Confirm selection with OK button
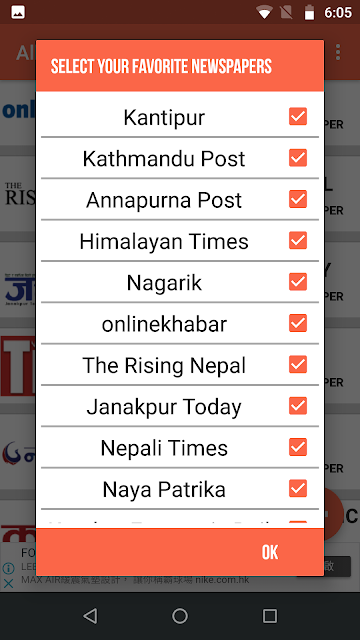Screen dimensions: 360x640 pos(270,552)
